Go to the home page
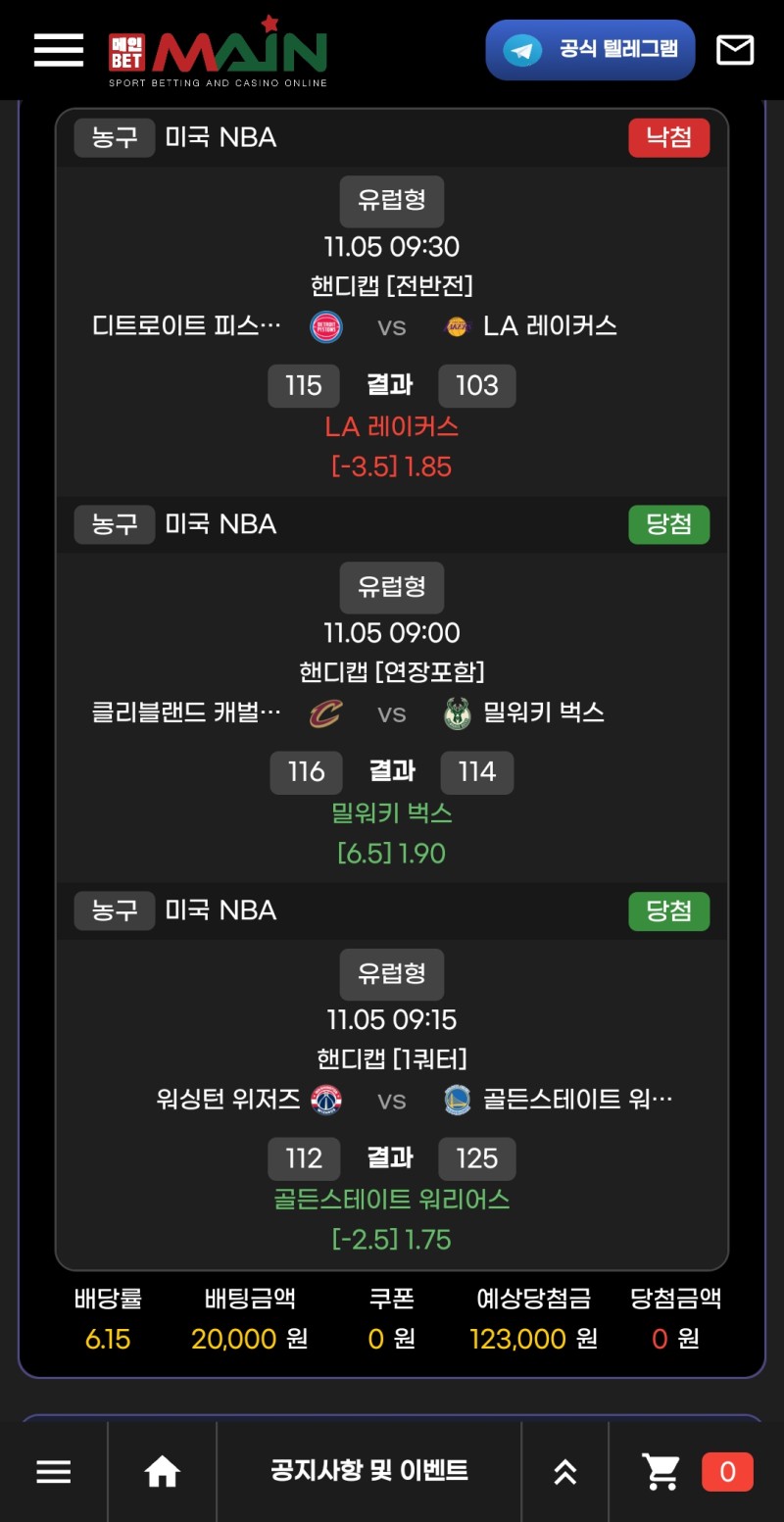The image size is (784, 1522). (x=163, y=1471)
